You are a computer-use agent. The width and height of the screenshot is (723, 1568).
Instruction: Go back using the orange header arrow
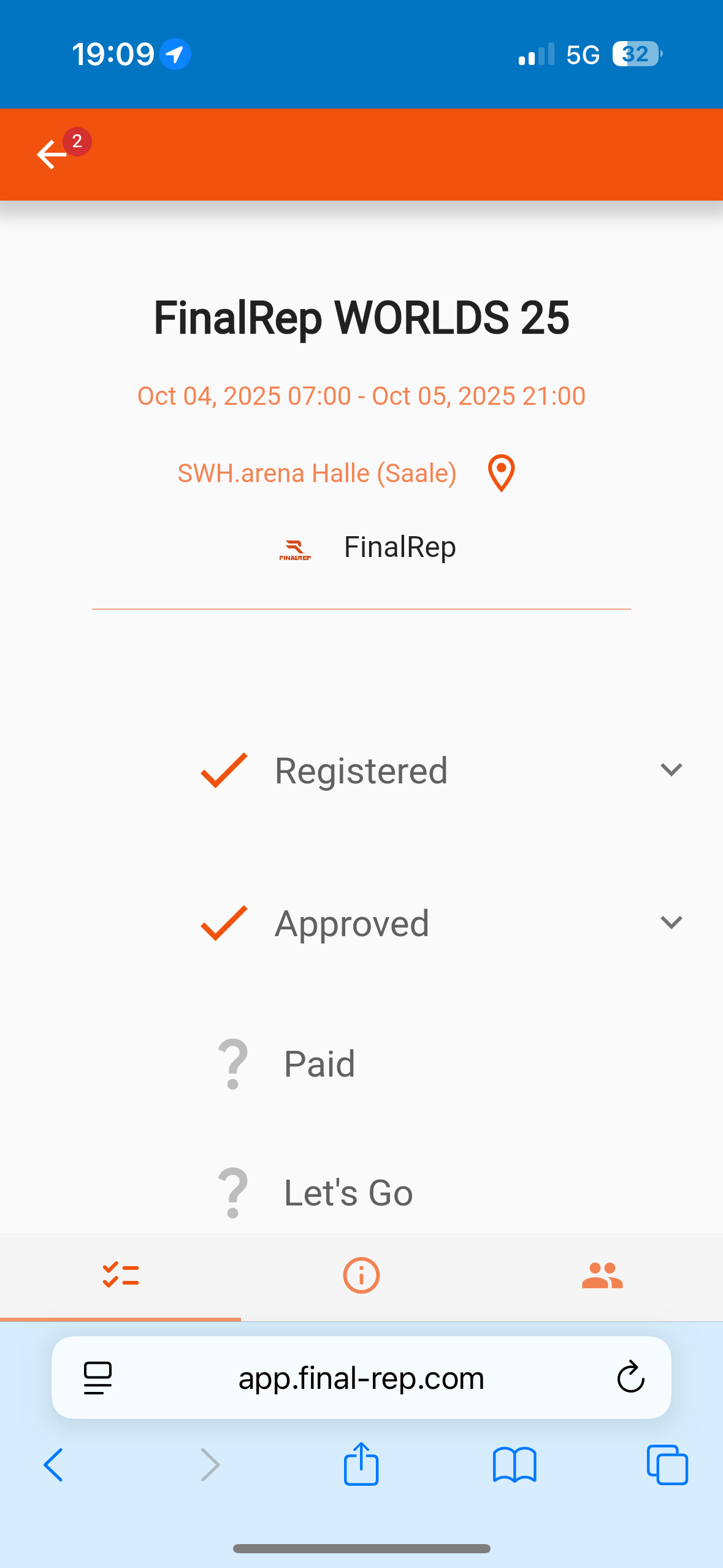pos(52,155)
